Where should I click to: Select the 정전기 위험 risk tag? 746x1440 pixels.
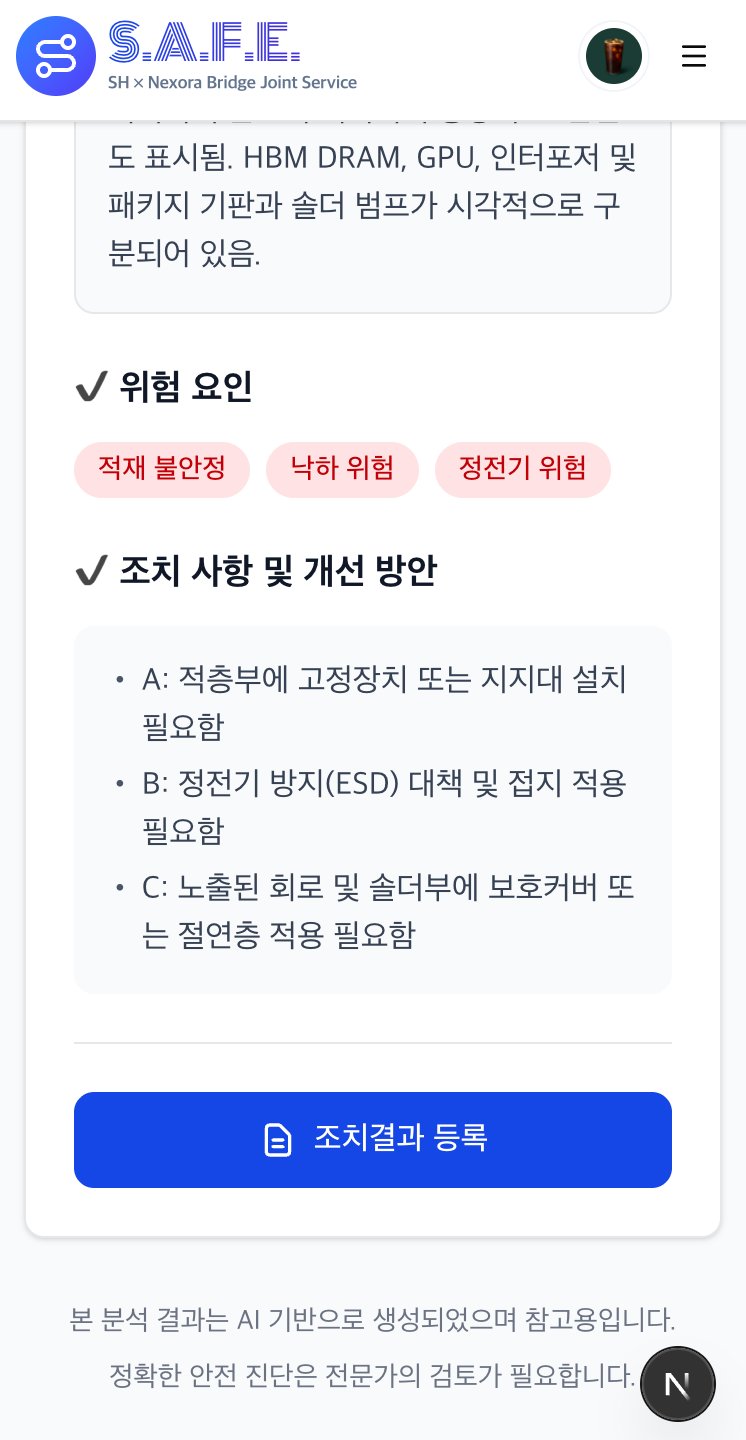tap(522, 469)
